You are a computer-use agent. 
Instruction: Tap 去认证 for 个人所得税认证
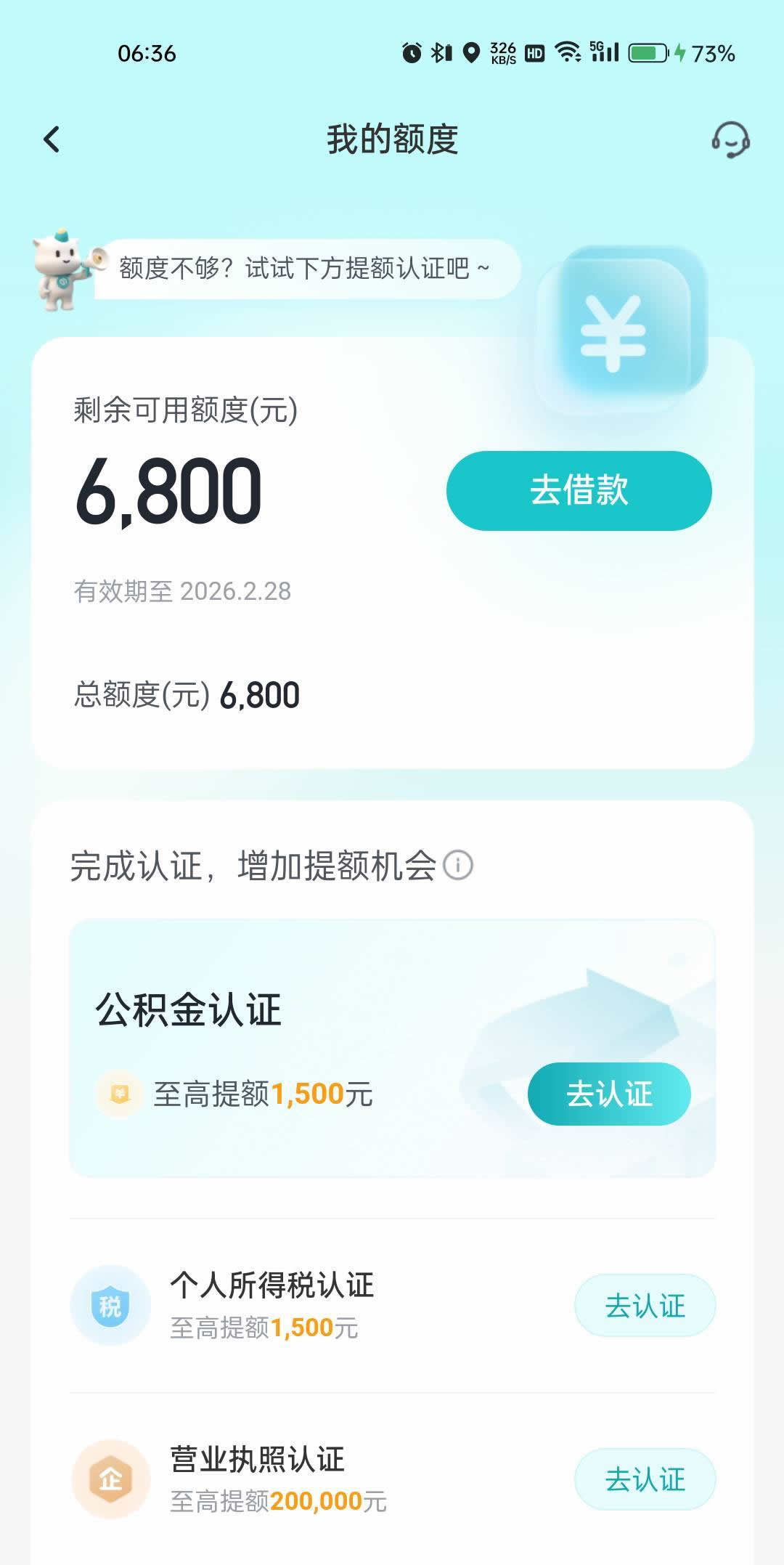tap(645, 1305)
